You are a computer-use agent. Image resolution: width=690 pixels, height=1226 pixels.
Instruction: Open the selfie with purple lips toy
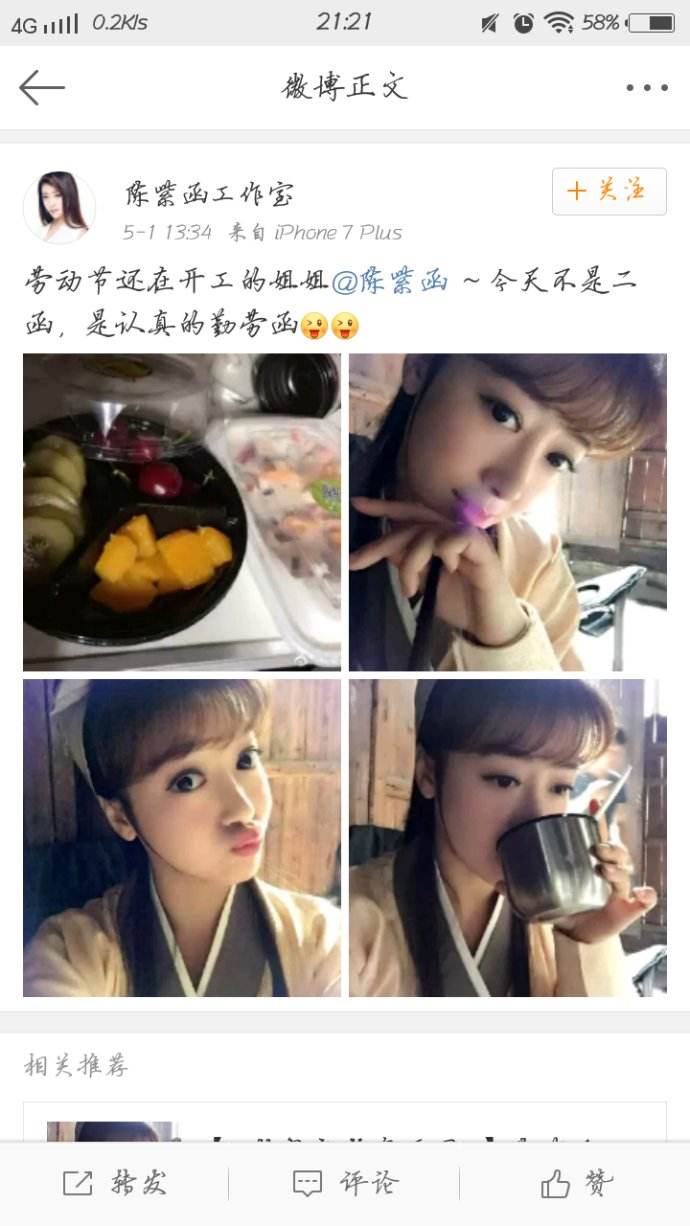click(x=507, y=511)
